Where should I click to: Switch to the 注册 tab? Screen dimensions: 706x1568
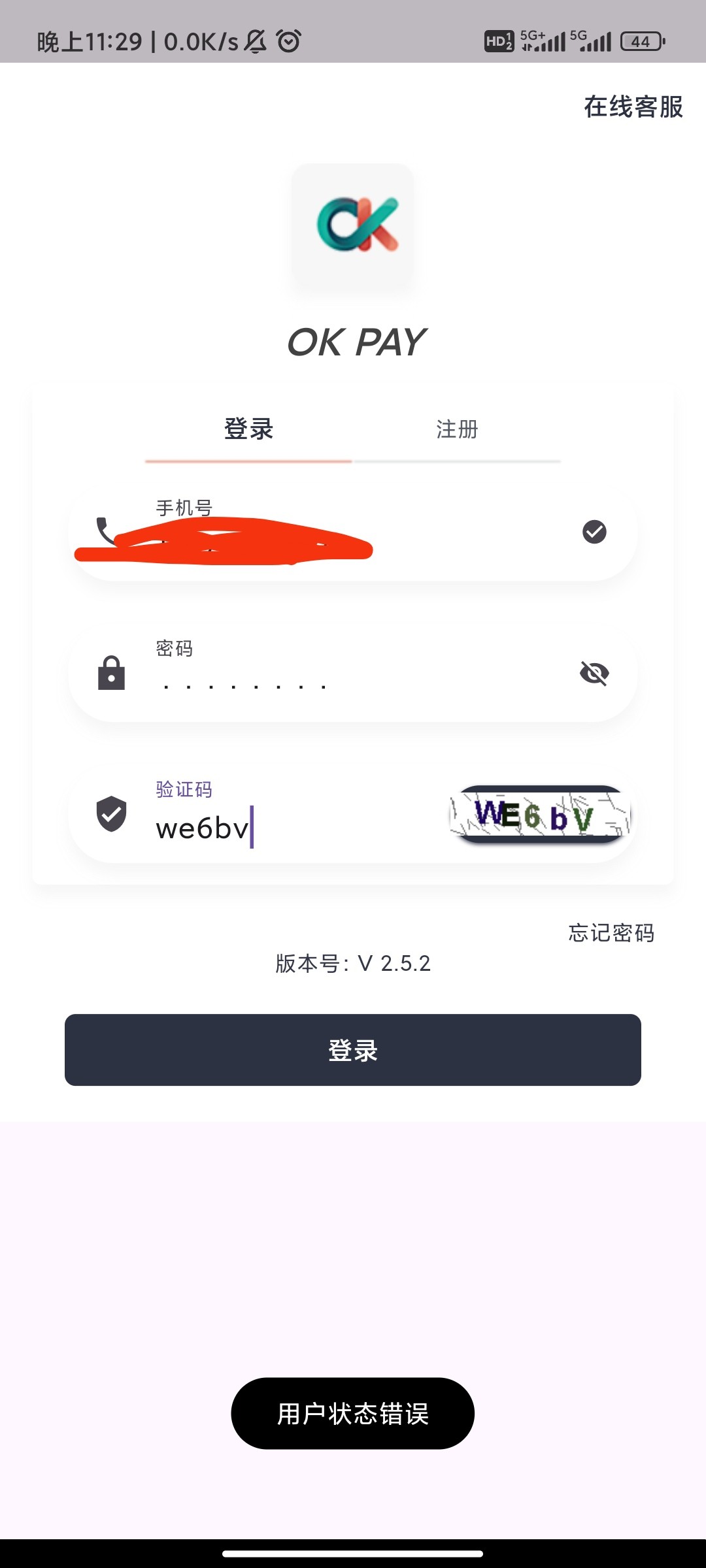pos(457,430)
